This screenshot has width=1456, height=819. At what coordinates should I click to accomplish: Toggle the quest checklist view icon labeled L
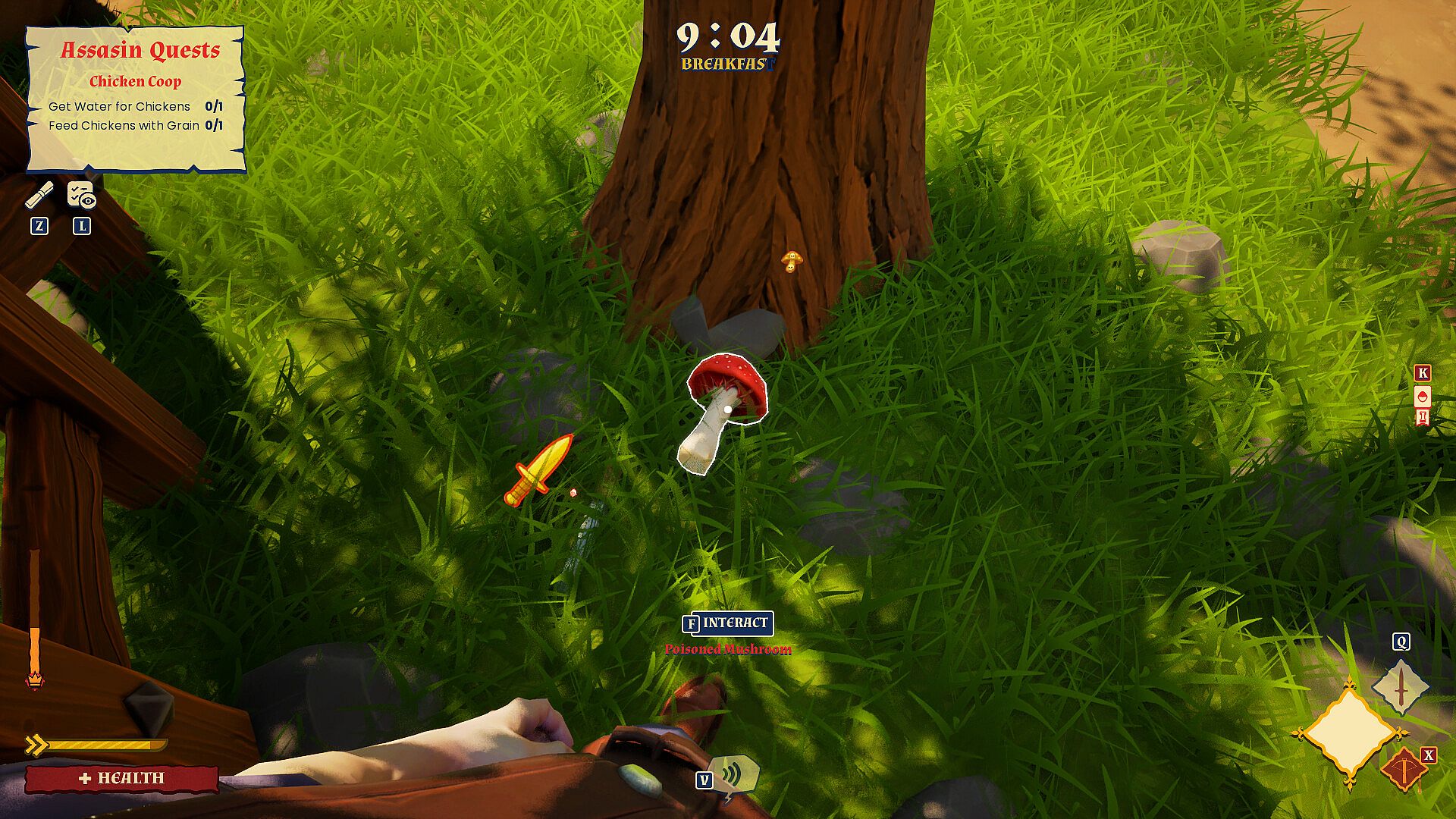pos(81,195)
